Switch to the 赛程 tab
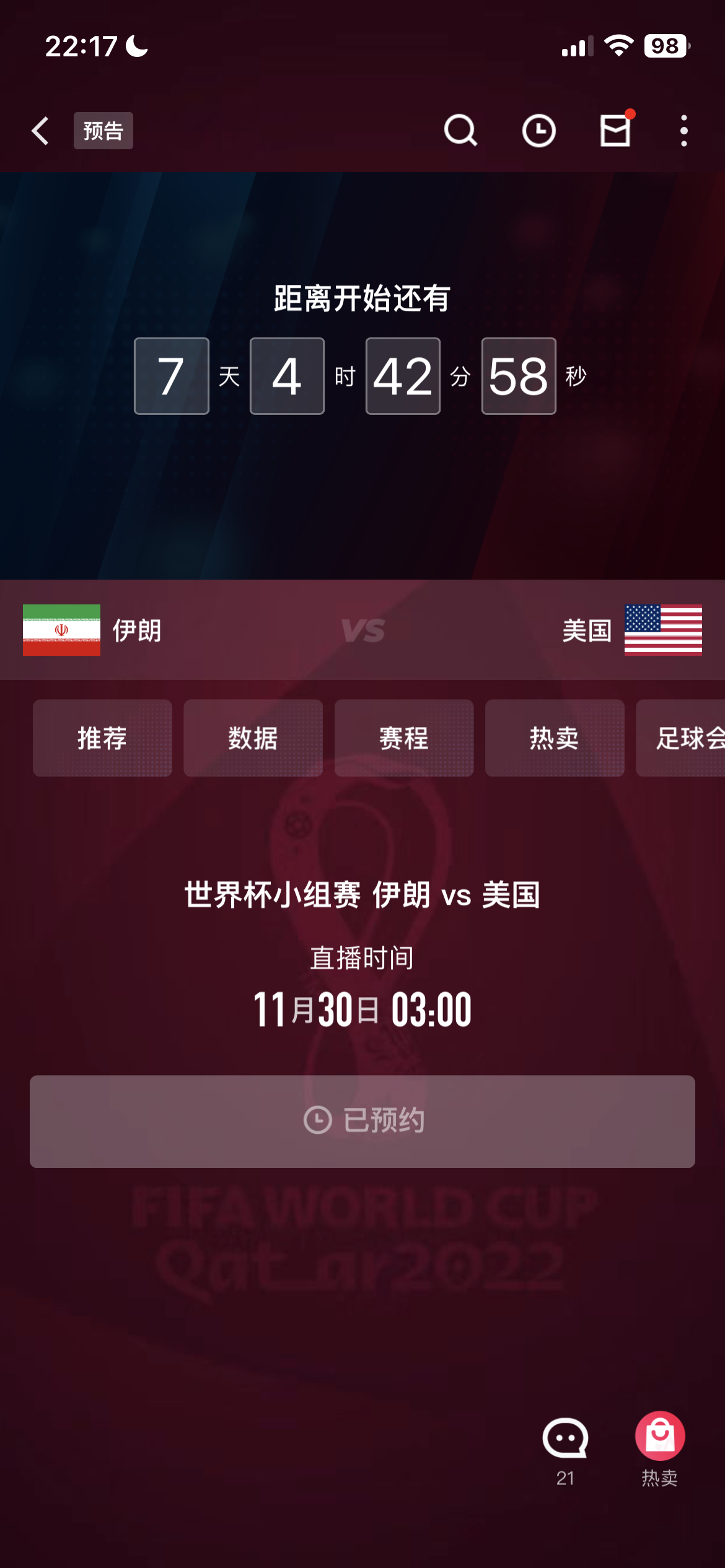The height and width of the screenshot is (1568, 725). [x=404, y=738]
